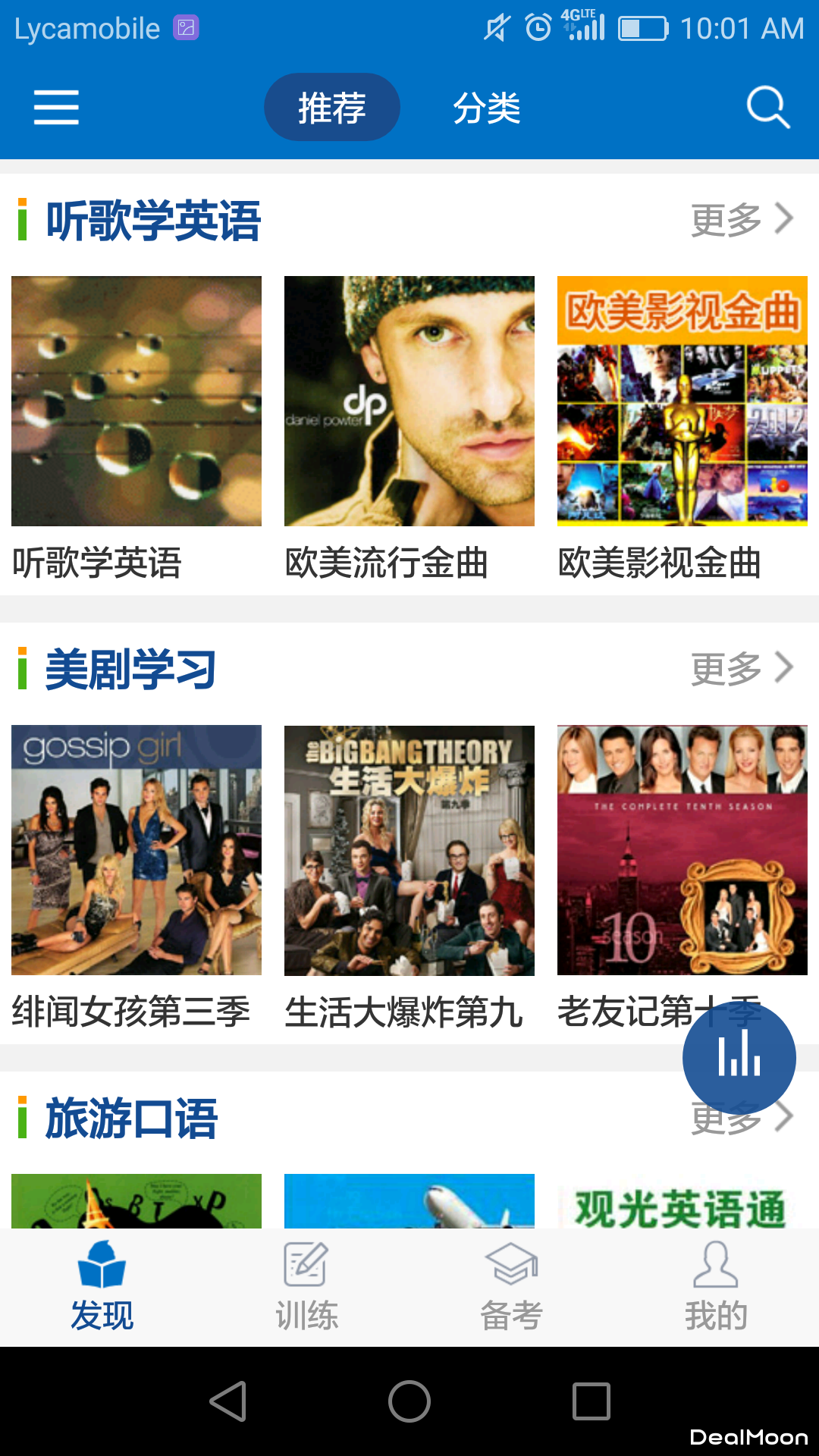Open 老友记第十季 series
Screen dimensions: 819x1456
(682, 850)
